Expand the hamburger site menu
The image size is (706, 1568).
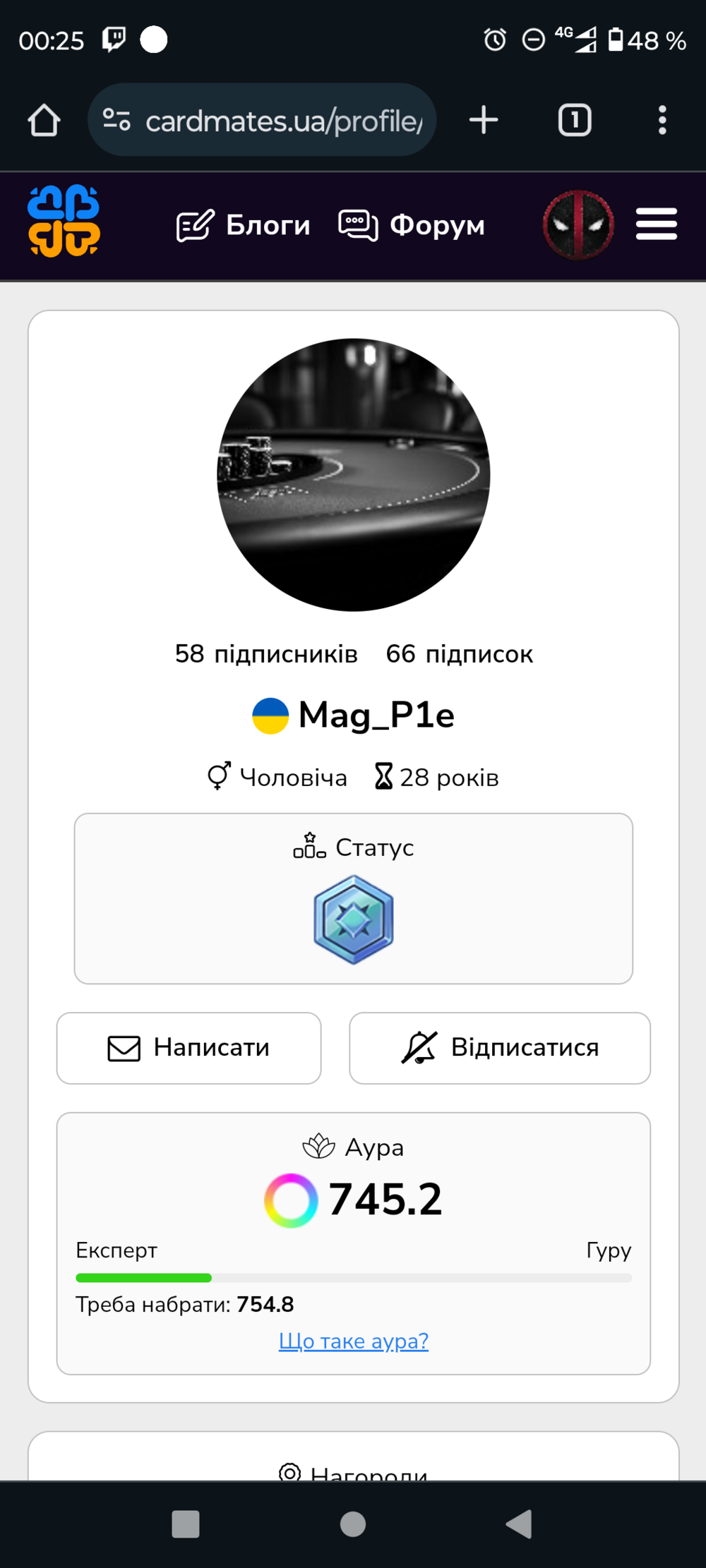pyautogui.click(x=657, y=224)
